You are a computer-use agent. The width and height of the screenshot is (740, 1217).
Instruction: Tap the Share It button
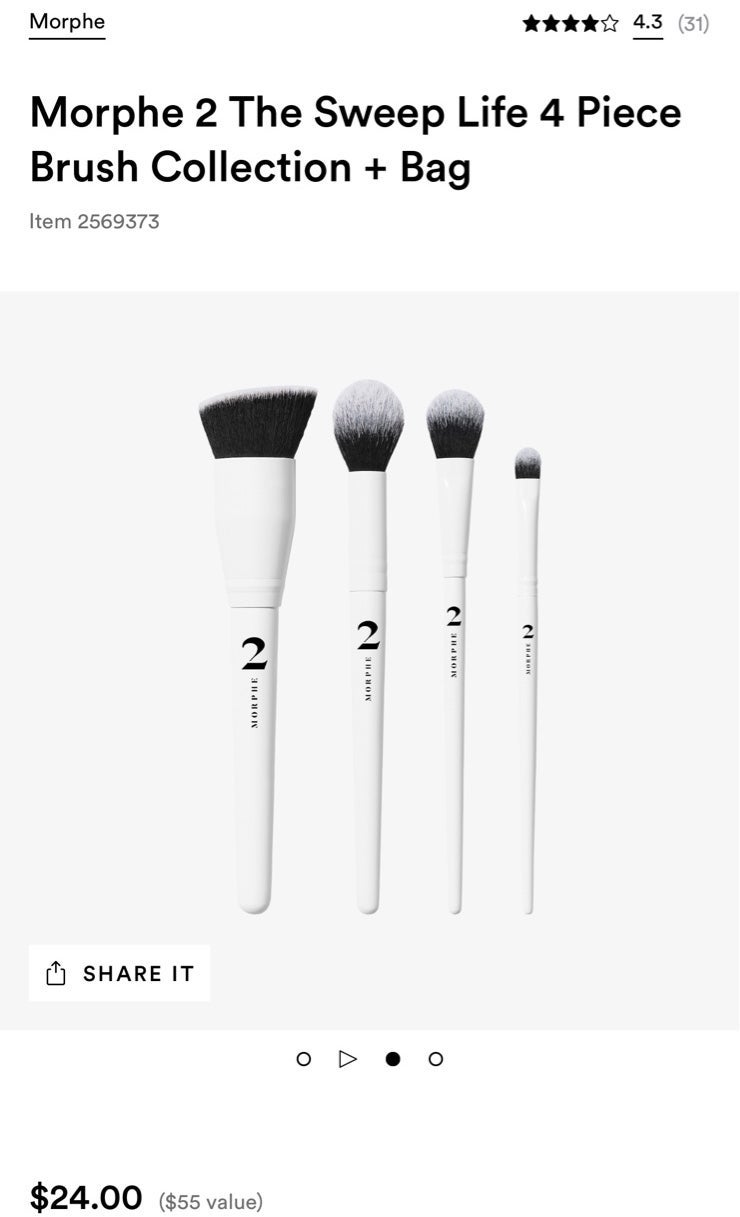[119, 973]
